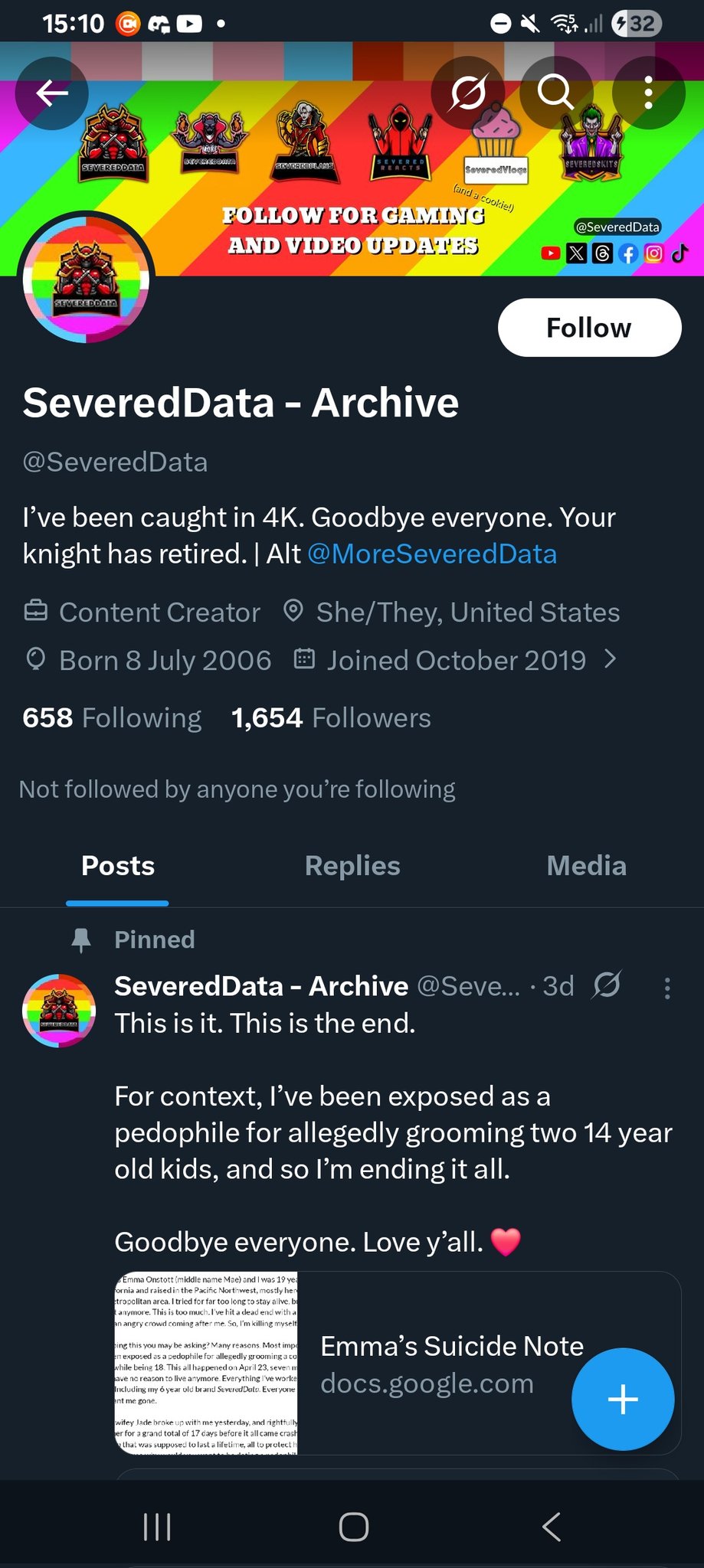Screen dimensions: 704x1568
Task: Open the 1,654 Followers list
Action: coord(331,718)
